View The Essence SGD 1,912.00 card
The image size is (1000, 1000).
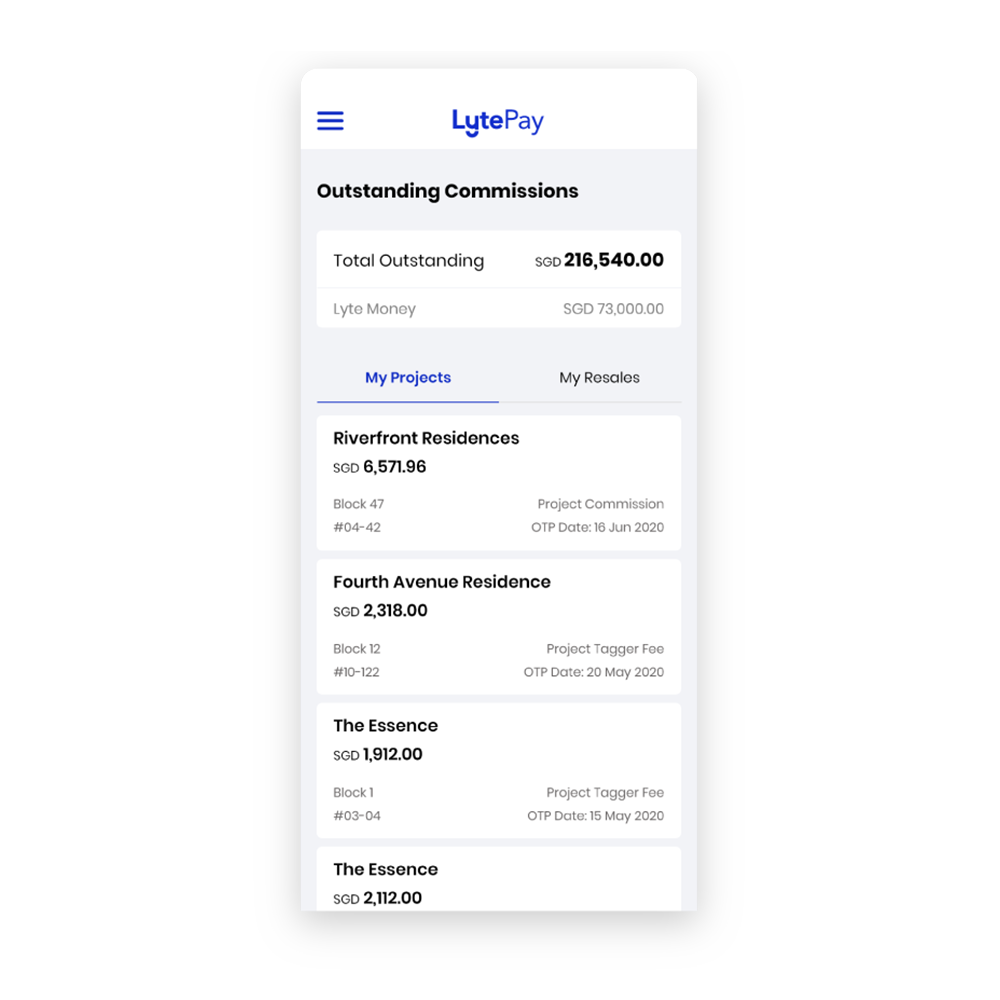coord(498,770)
